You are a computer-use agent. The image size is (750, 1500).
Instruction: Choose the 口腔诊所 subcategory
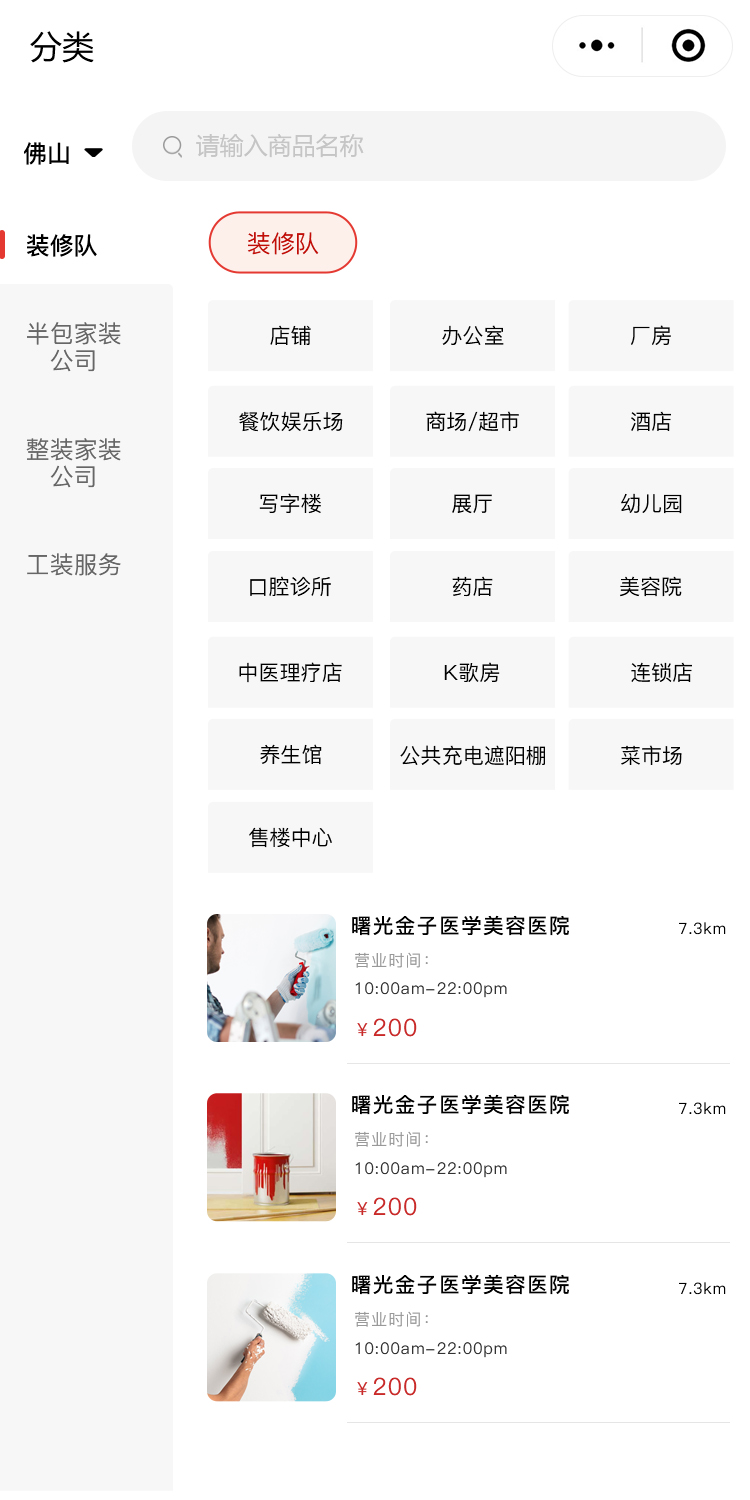tap(290, 587)
